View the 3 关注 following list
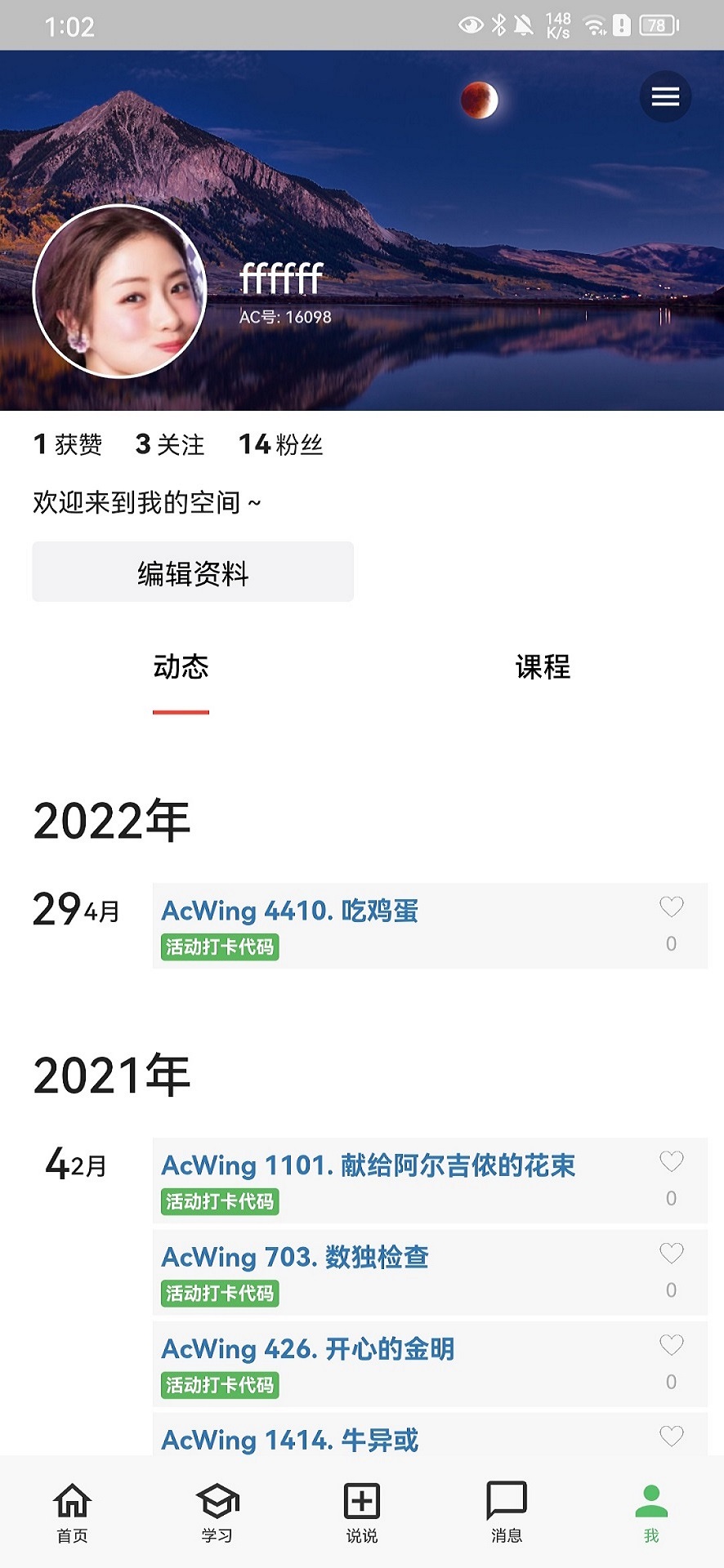Screen dimensions: 724x1568 [x=170, y=444]
